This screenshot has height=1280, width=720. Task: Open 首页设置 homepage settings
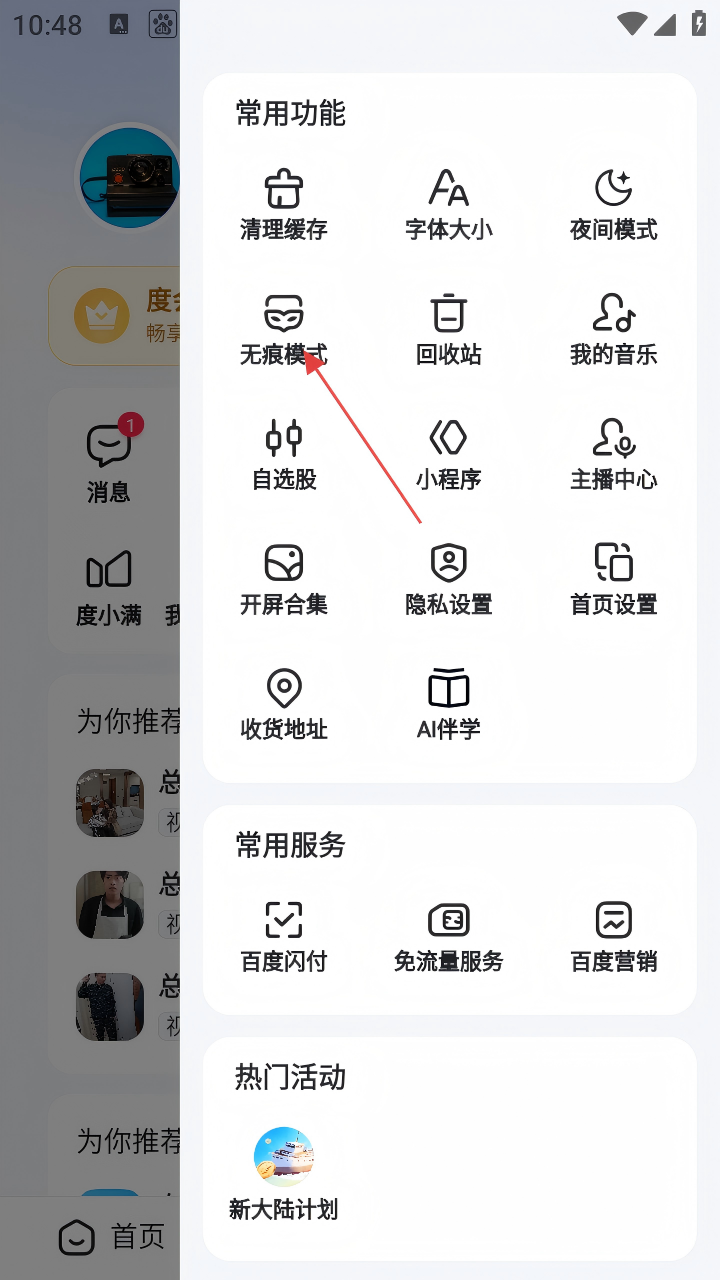(x=613, y=580)
